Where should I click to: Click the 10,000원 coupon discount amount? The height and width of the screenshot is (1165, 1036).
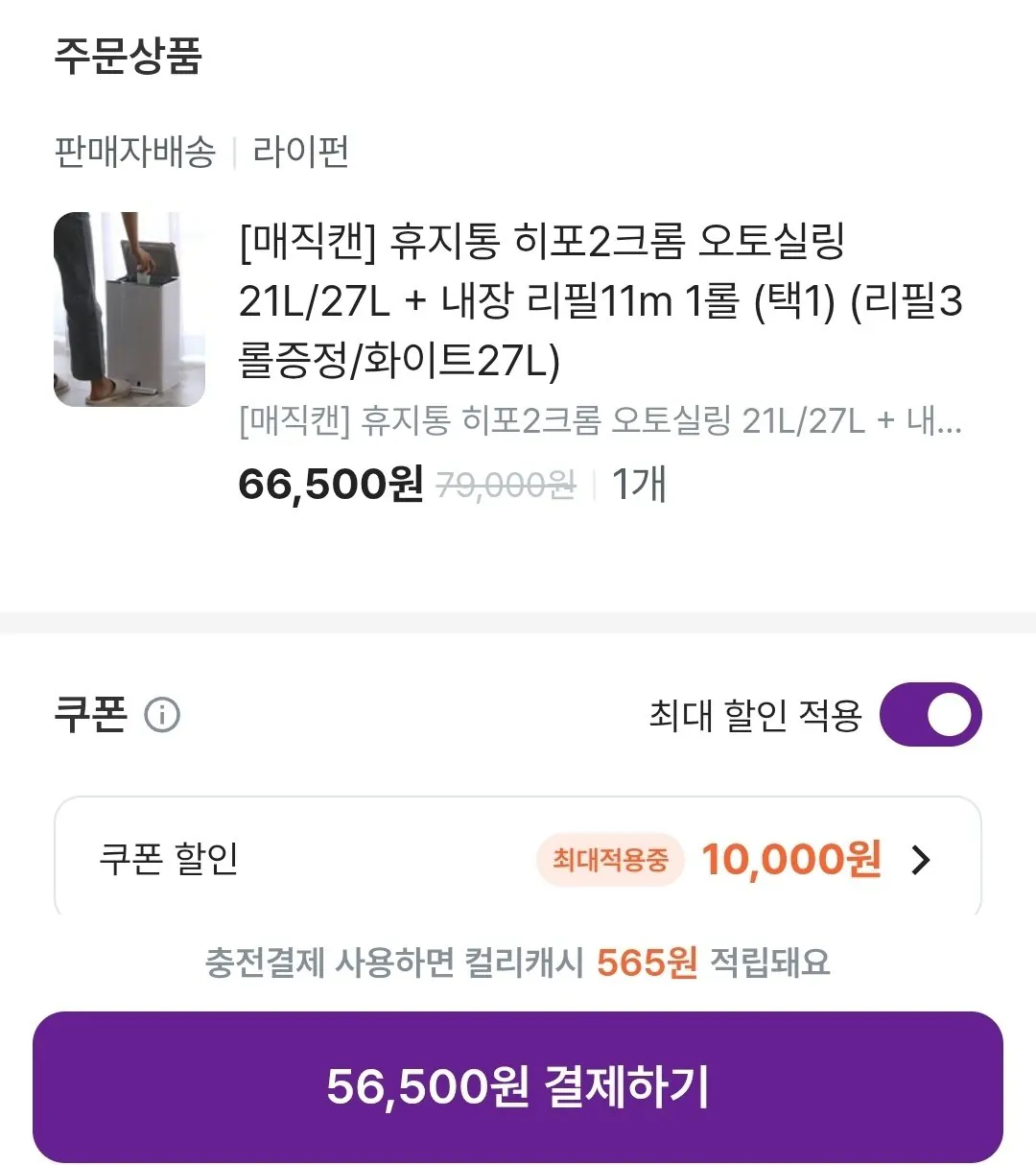pyautogui.click(x=789, y=861)
